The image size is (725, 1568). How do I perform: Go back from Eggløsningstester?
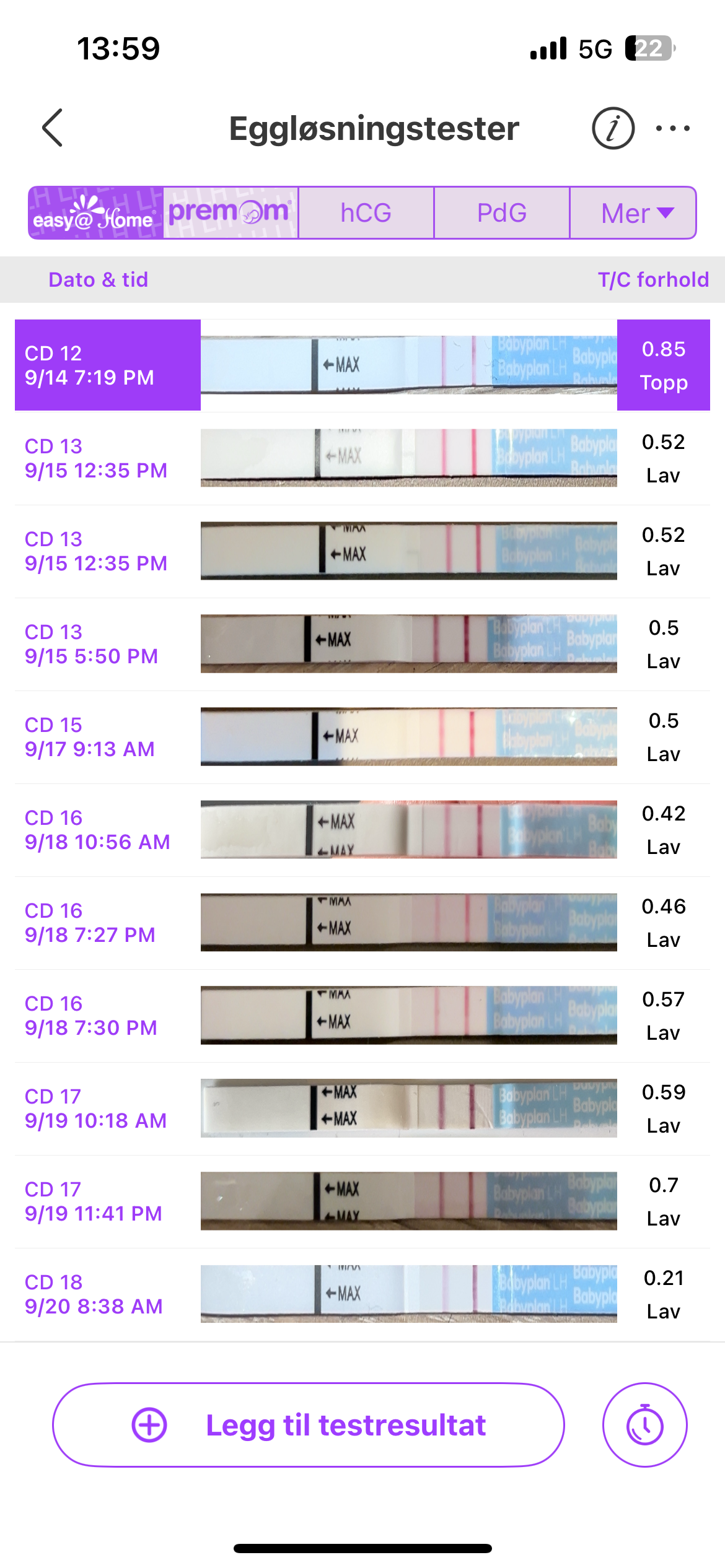pos(53,128)
